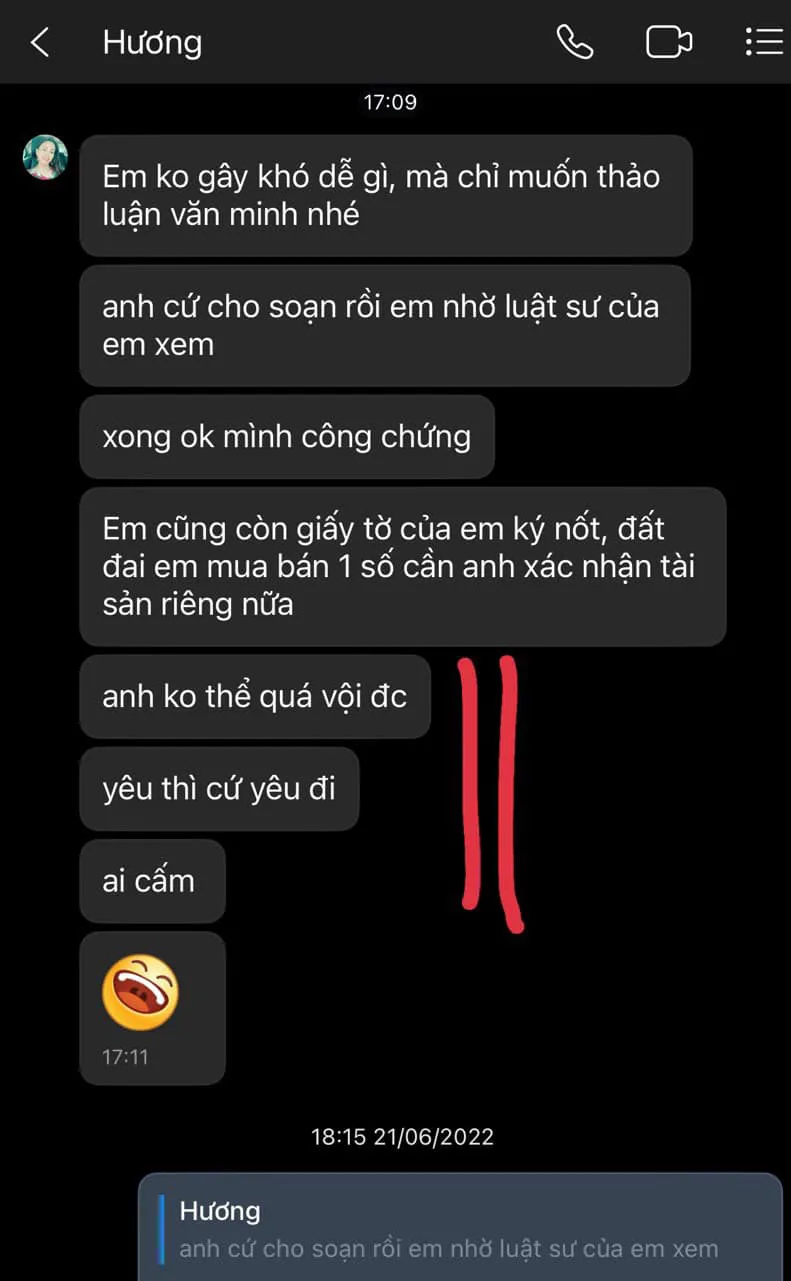
Task: Select the message 'xong ok mình công chứng'
Action: click(287, 437)
